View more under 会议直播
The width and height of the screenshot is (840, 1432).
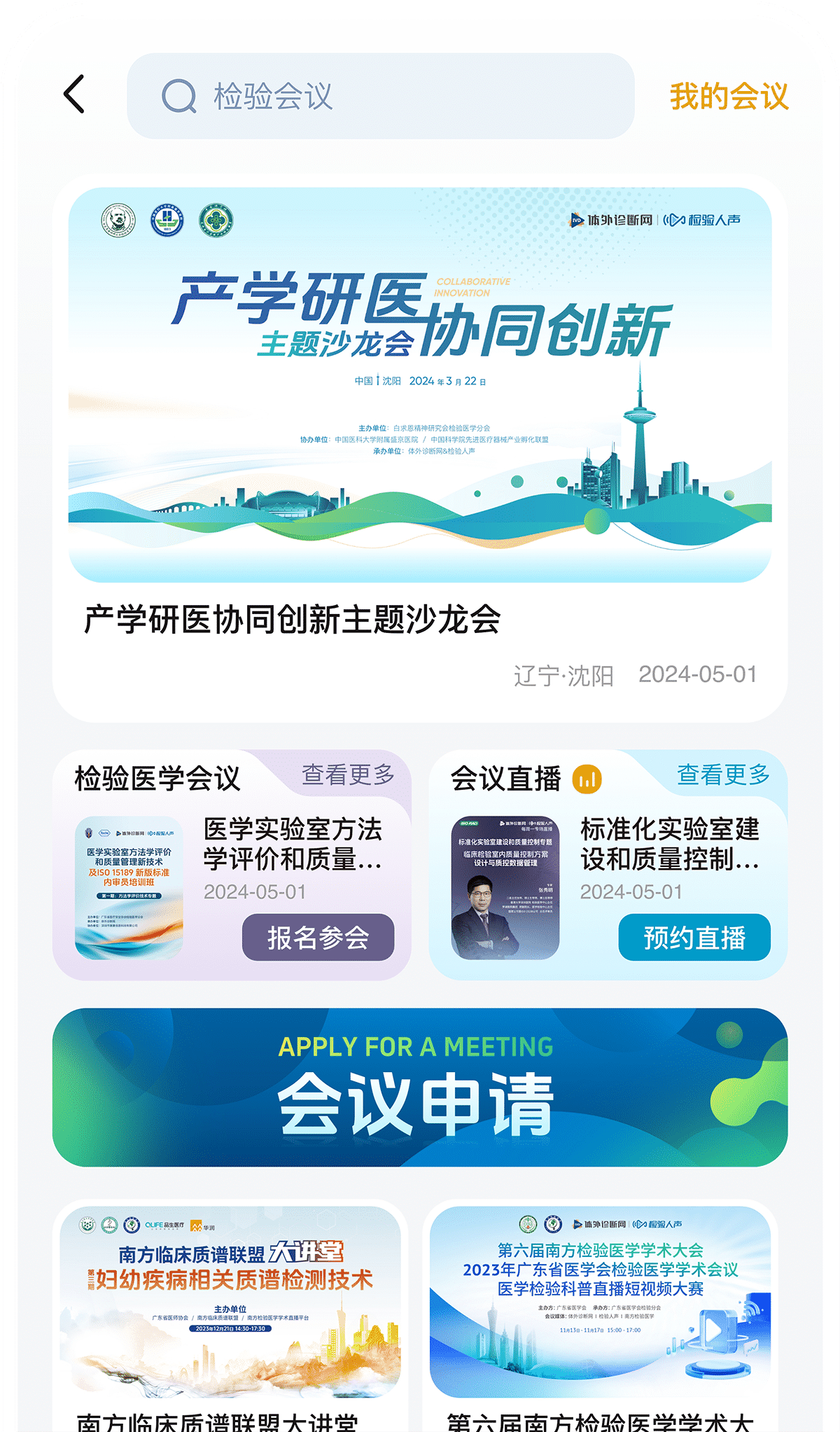pyautogui.click(x=723, y=774)
